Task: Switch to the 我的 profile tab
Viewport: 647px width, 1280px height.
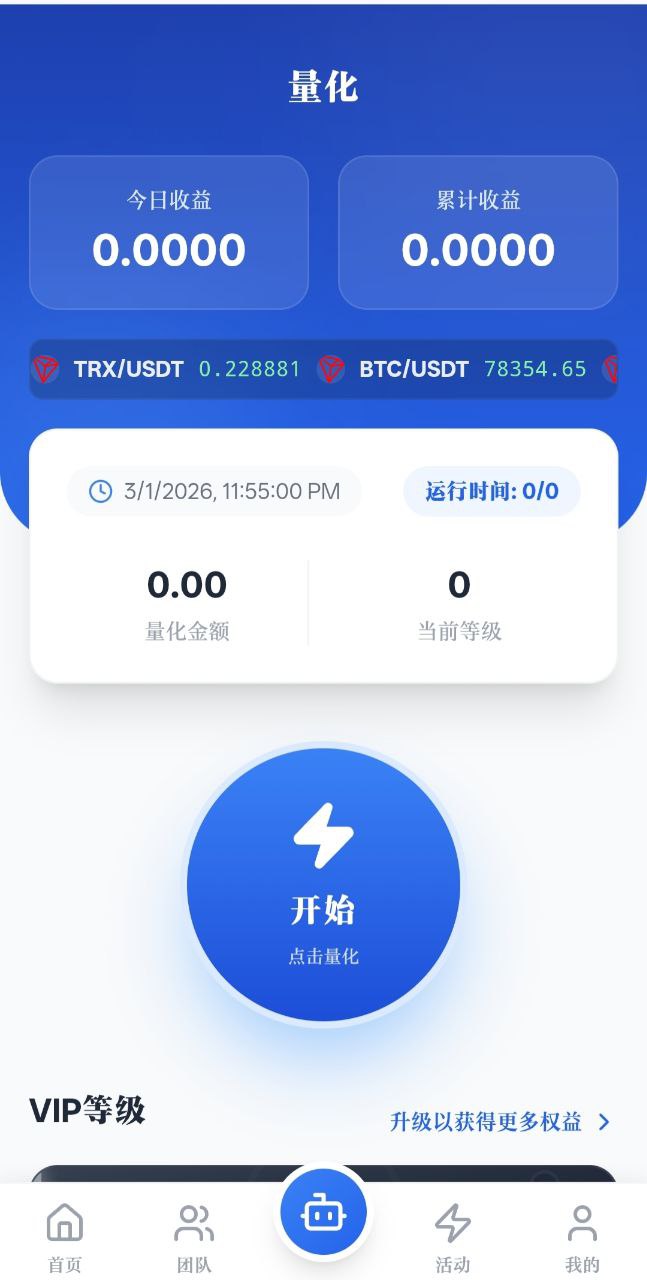Action: click(582, 1237)
